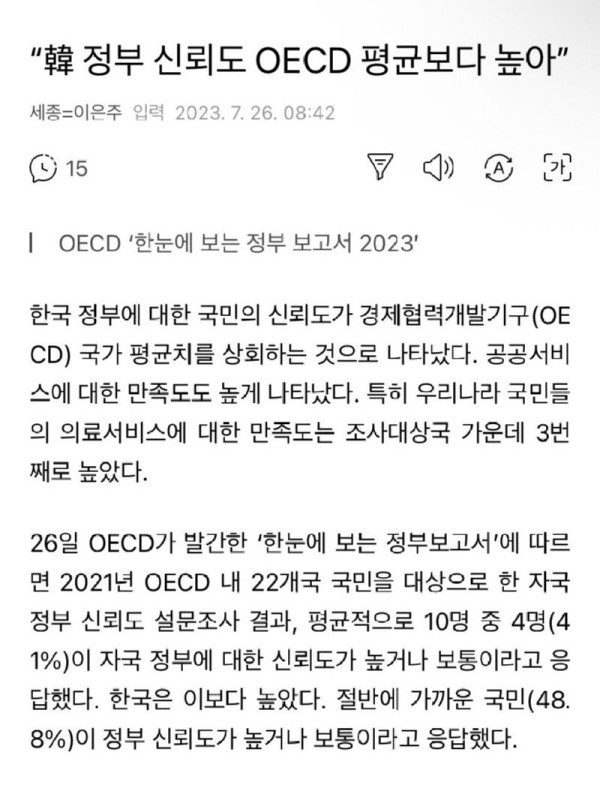
Task: Adjust font size with the 가 icon
Action: 554,167
